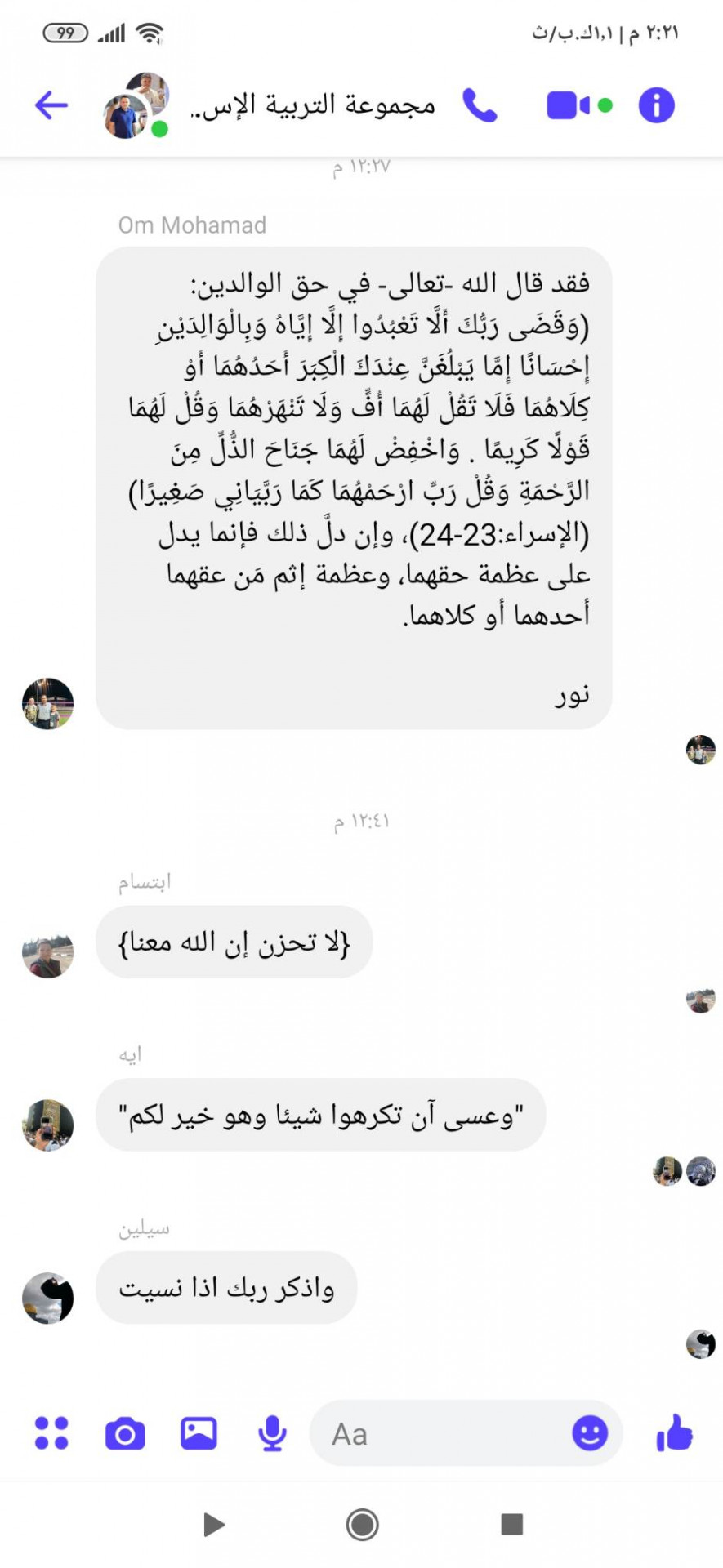
Task: Open the emoji picker in message box
Action: pos(590,1432)
